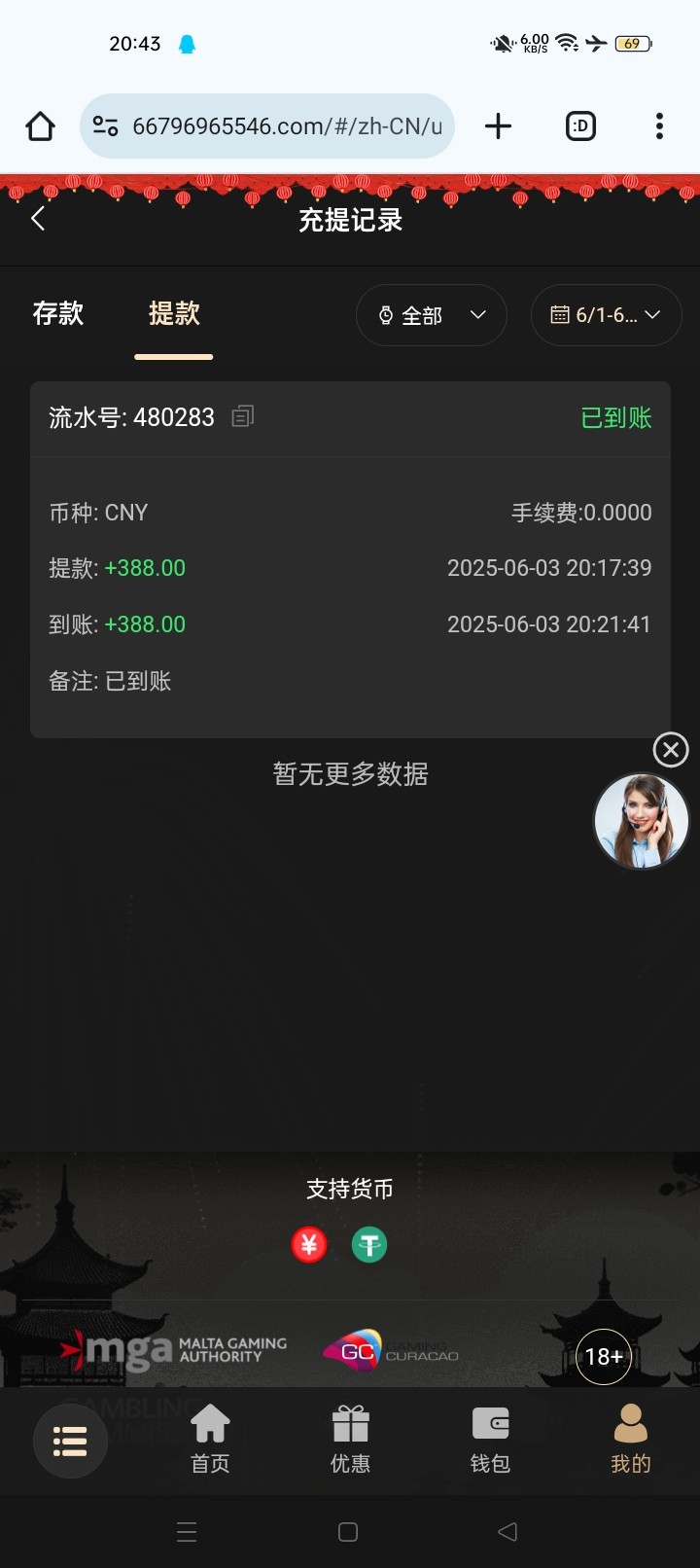Dismiss the floating customer service widget
The height and width of the screenshot is (1568, 700).
[671, 750]
